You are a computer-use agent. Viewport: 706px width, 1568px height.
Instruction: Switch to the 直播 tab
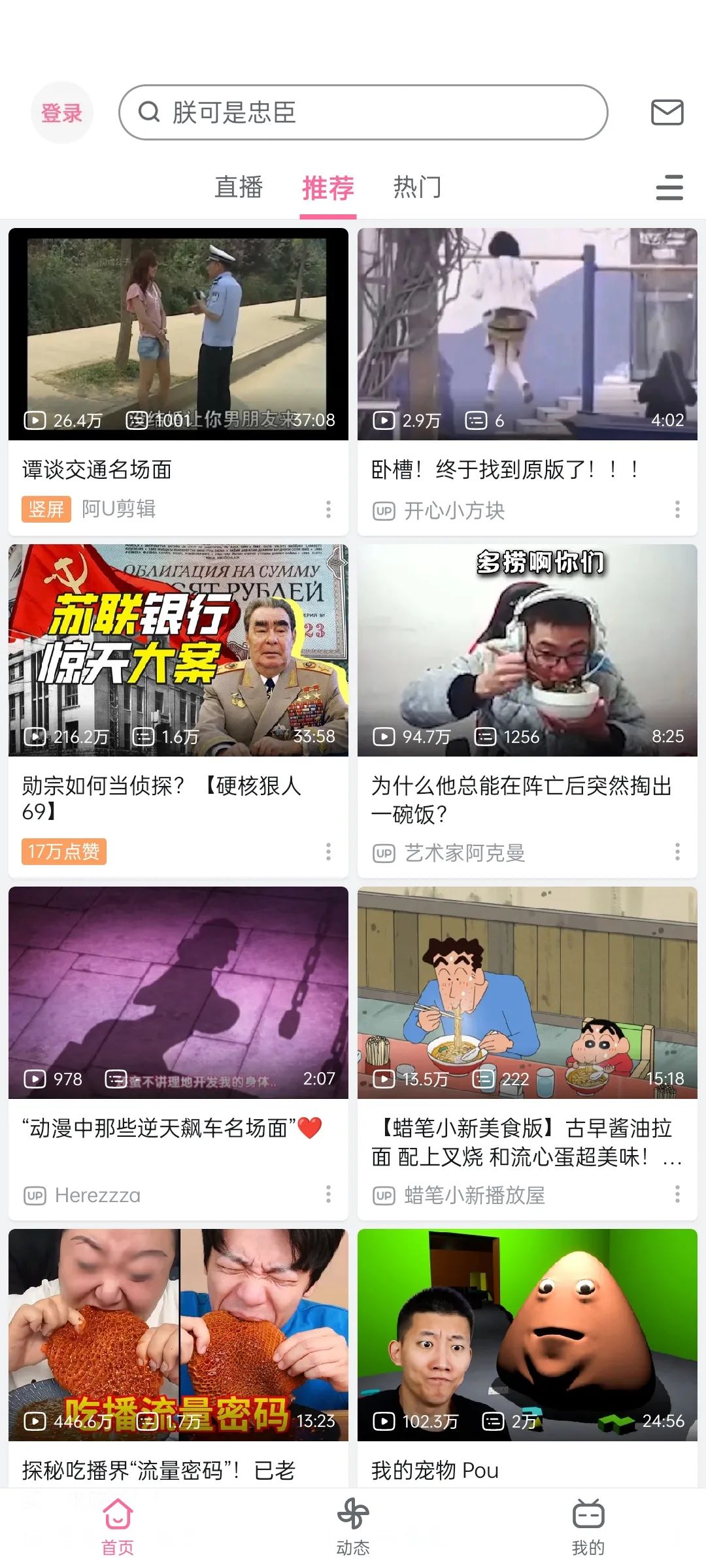(239, 188)
